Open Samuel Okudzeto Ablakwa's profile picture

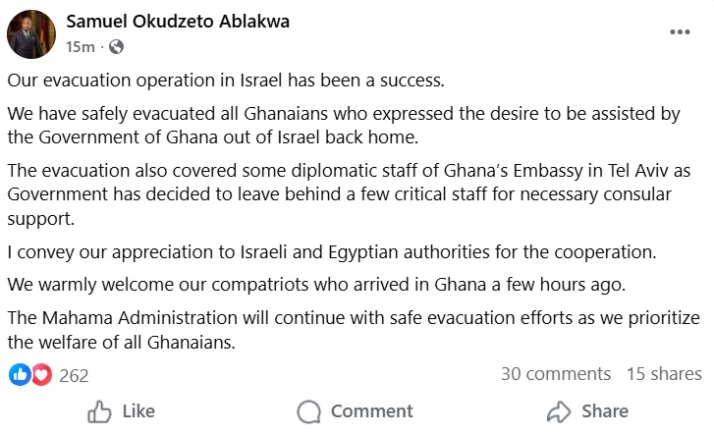(x=31, y=33)
